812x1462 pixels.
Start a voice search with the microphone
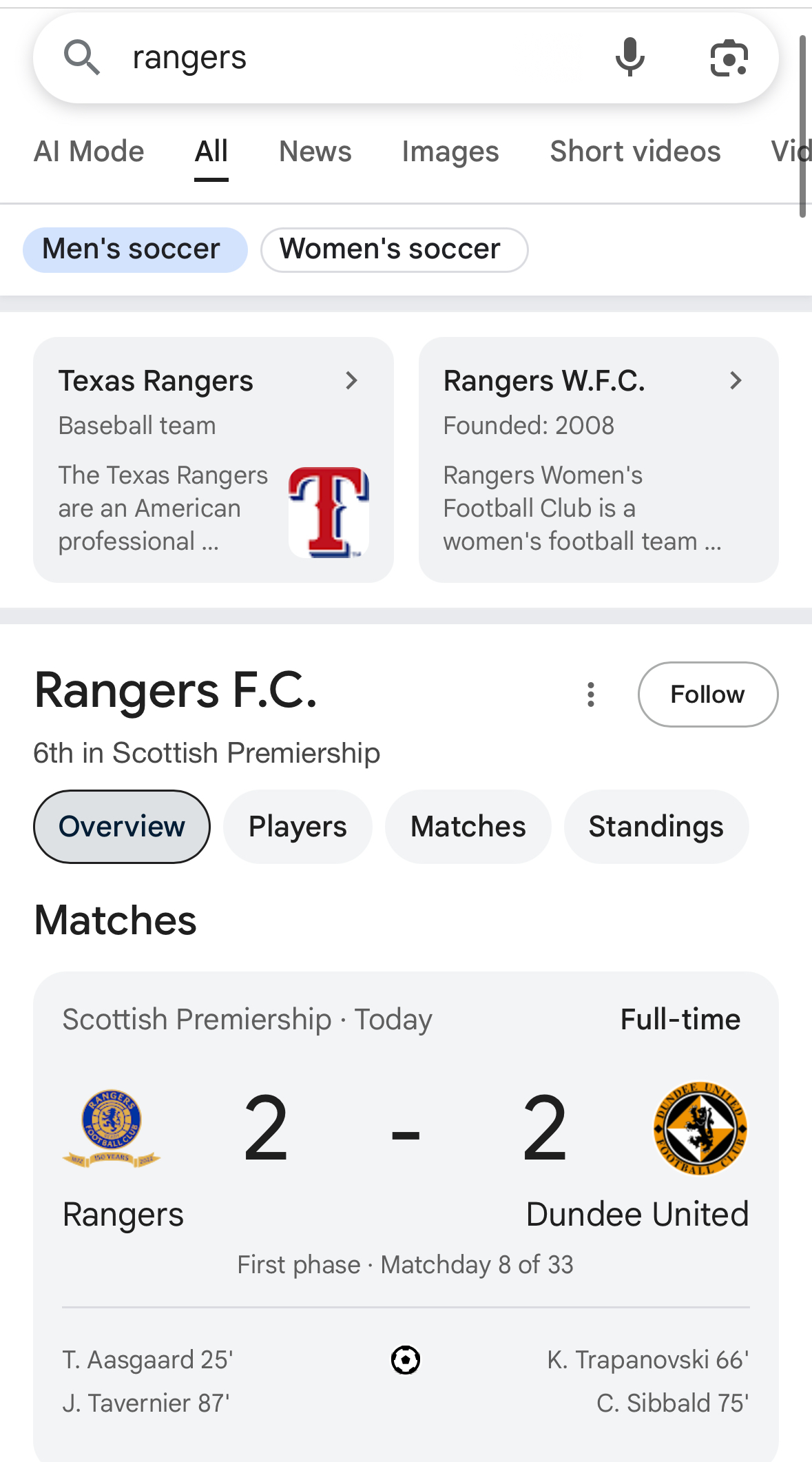[x=629, y=58]
